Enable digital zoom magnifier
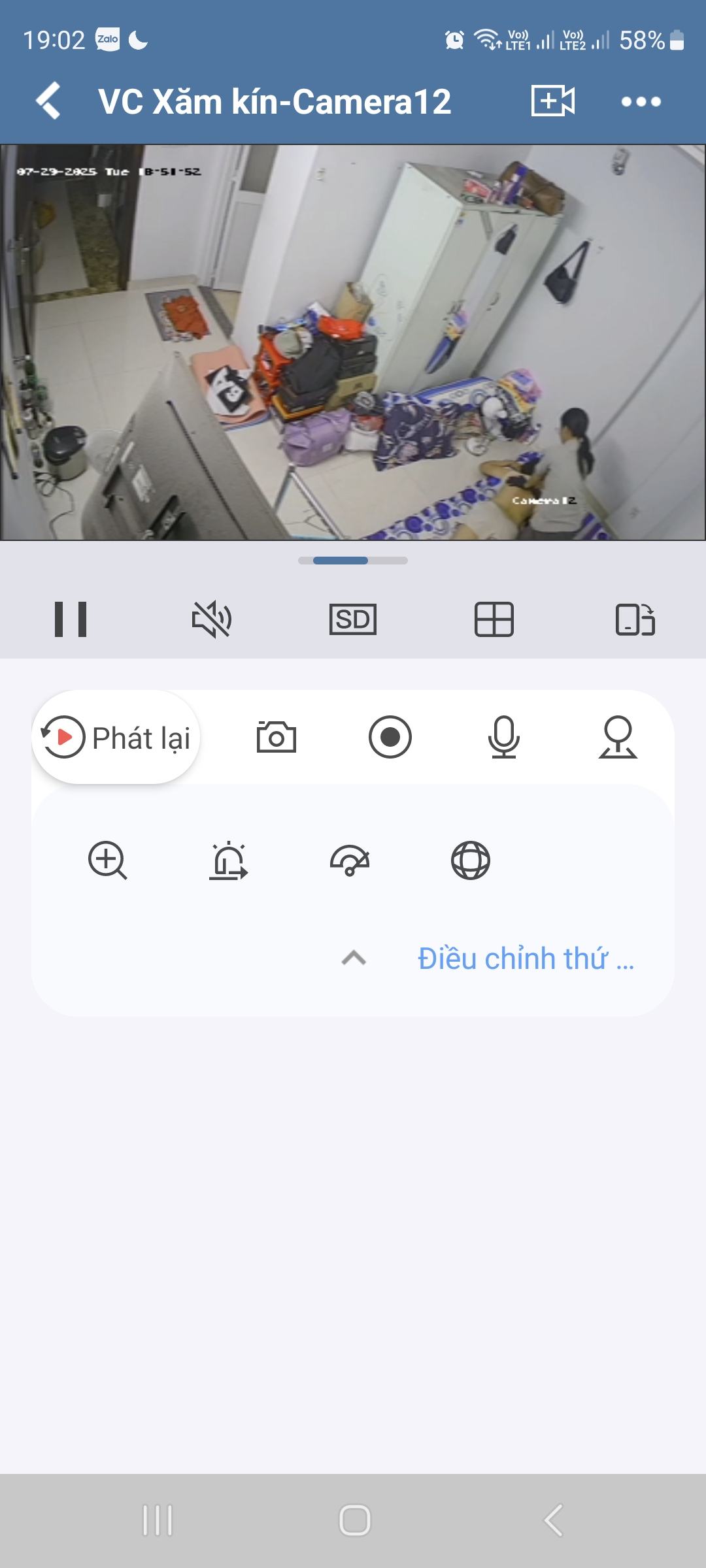 tap(108, 860)
